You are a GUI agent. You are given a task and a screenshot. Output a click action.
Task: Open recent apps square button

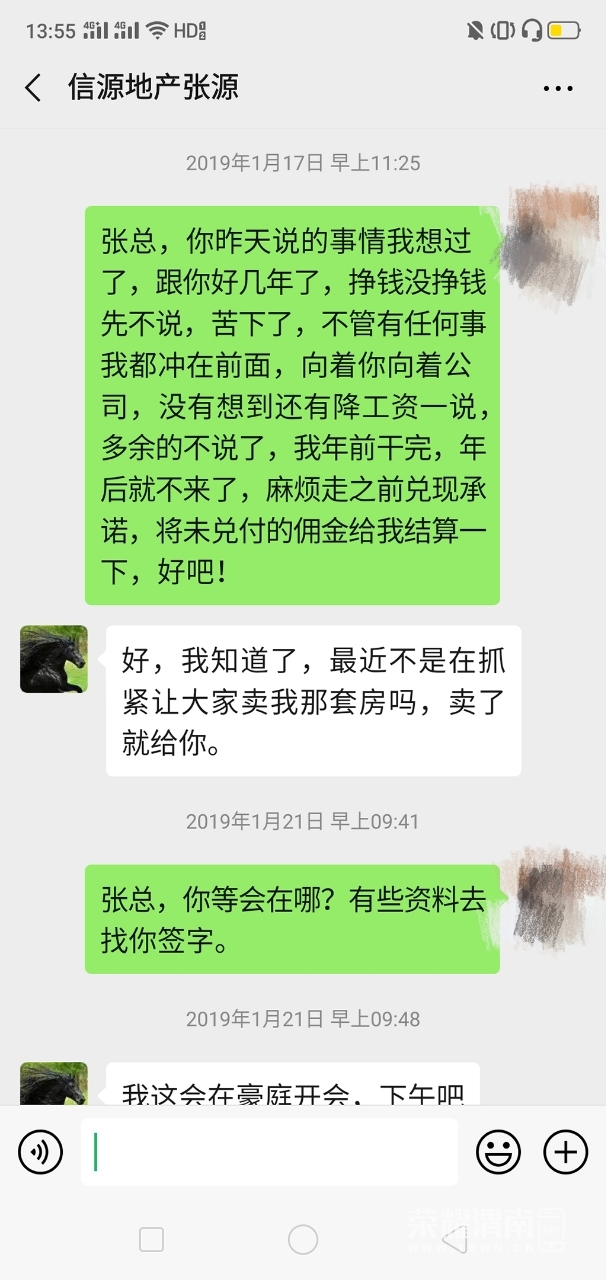152,1240
